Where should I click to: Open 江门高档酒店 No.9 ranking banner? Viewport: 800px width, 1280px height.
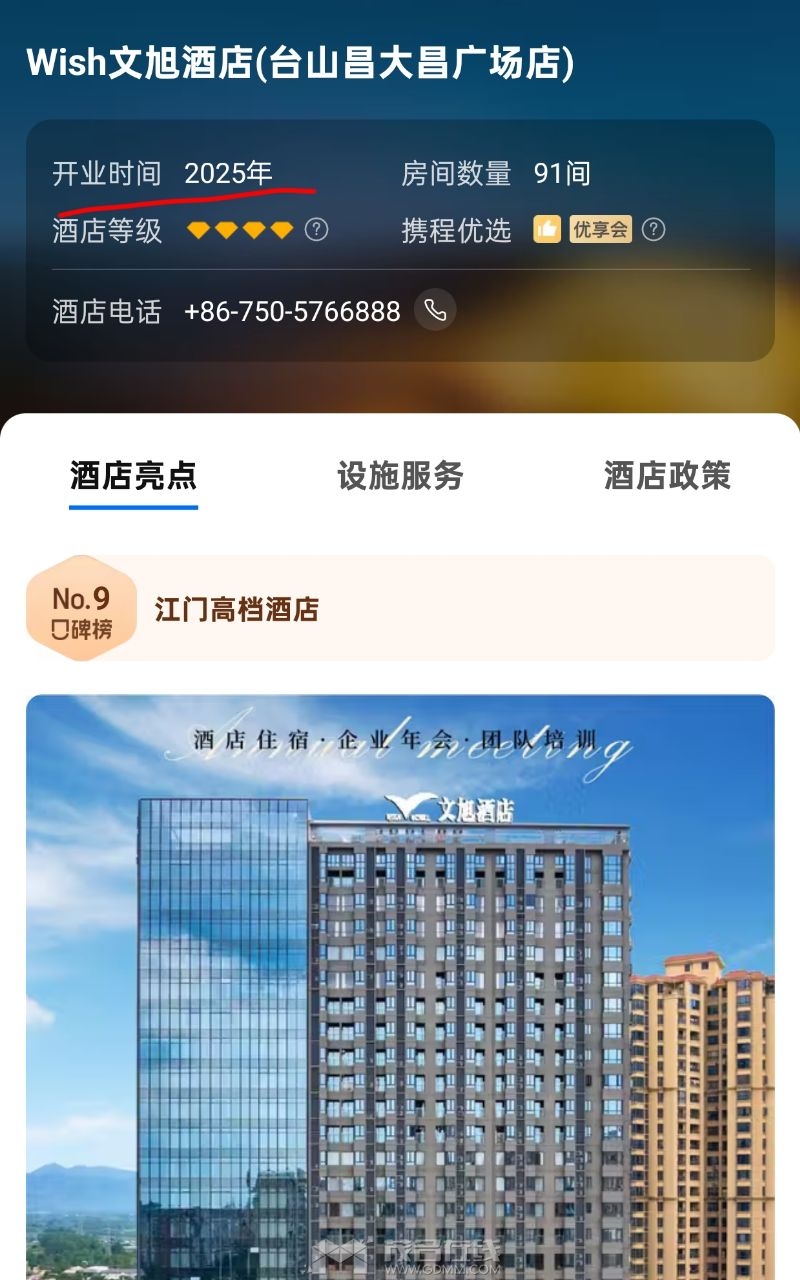click(x=400, y=608)
